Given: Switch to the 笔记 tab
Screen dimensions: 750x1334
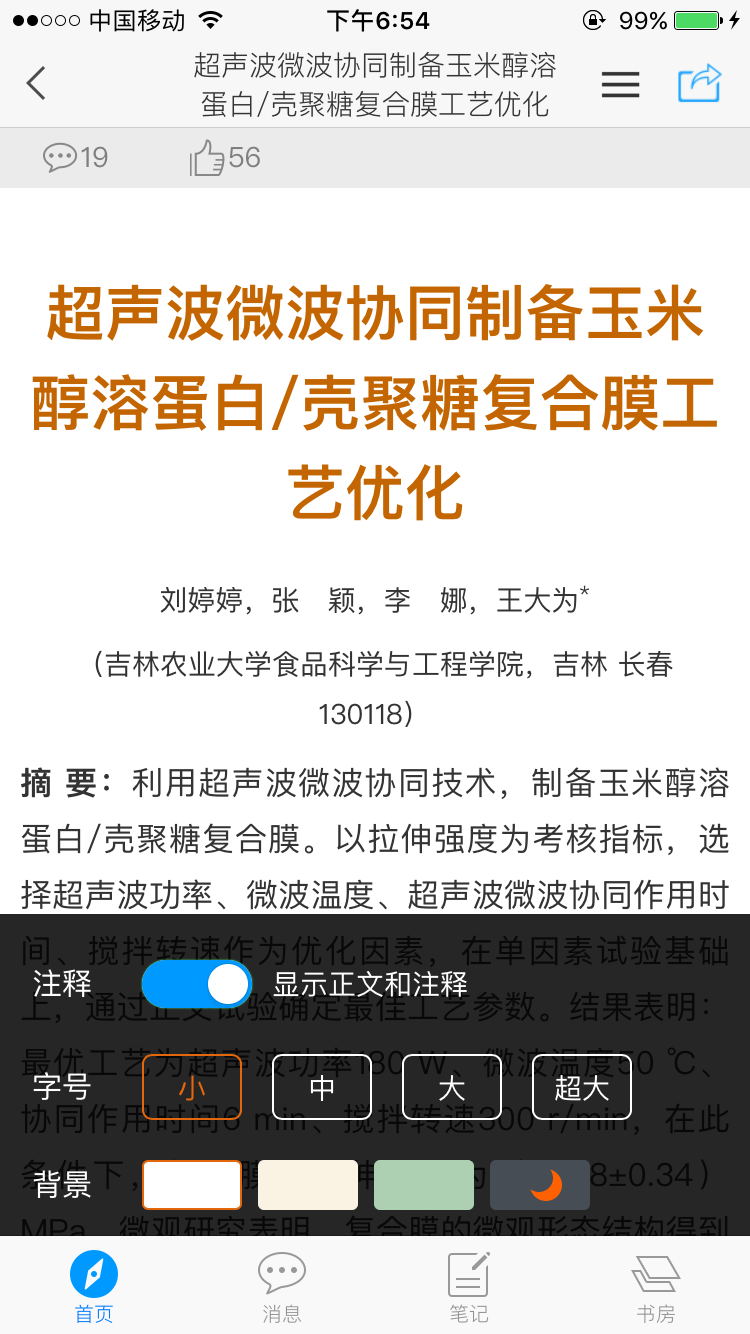Looking at the screenshot, I should coord(468,1287).
